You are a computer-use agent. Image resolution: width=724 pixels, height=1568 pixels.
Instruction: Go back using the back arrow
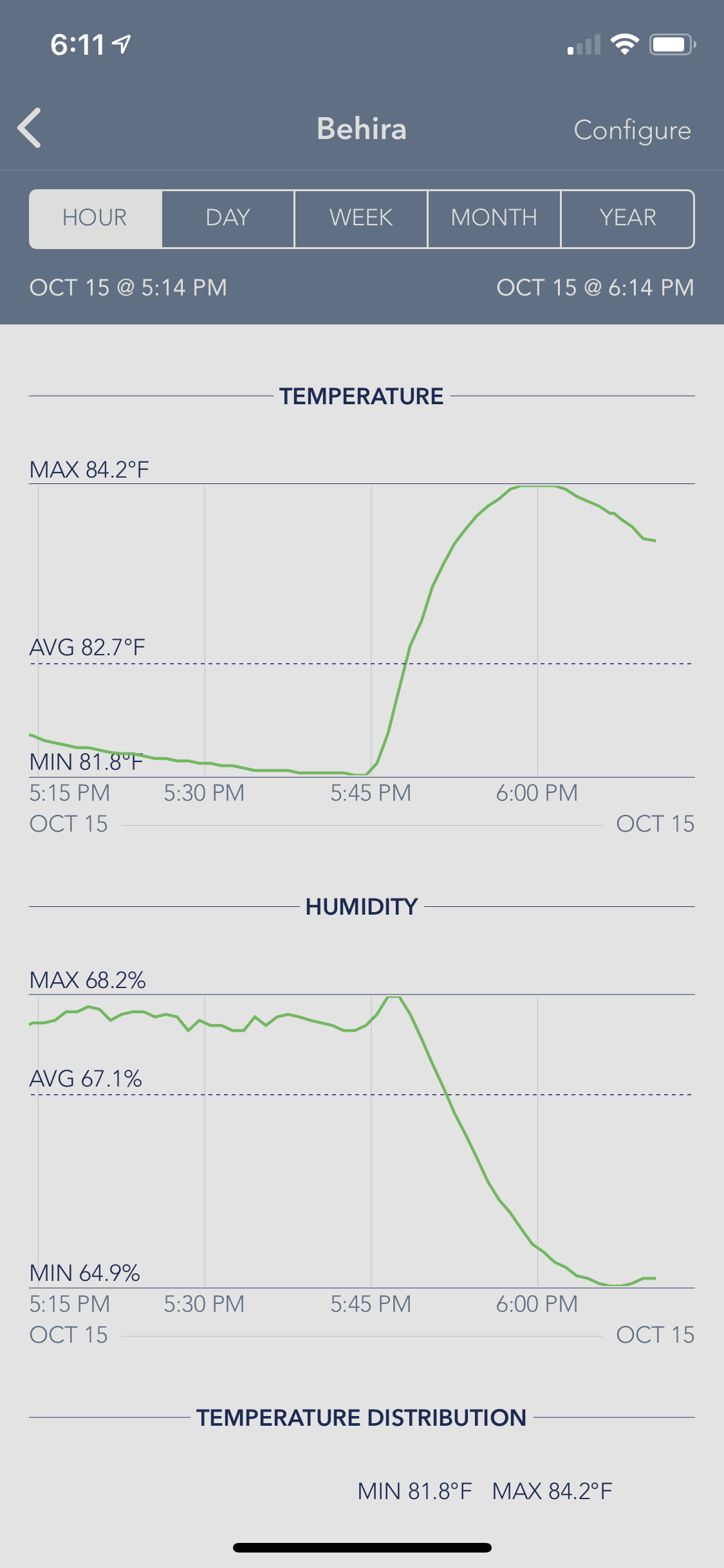[x=30, y=128]
